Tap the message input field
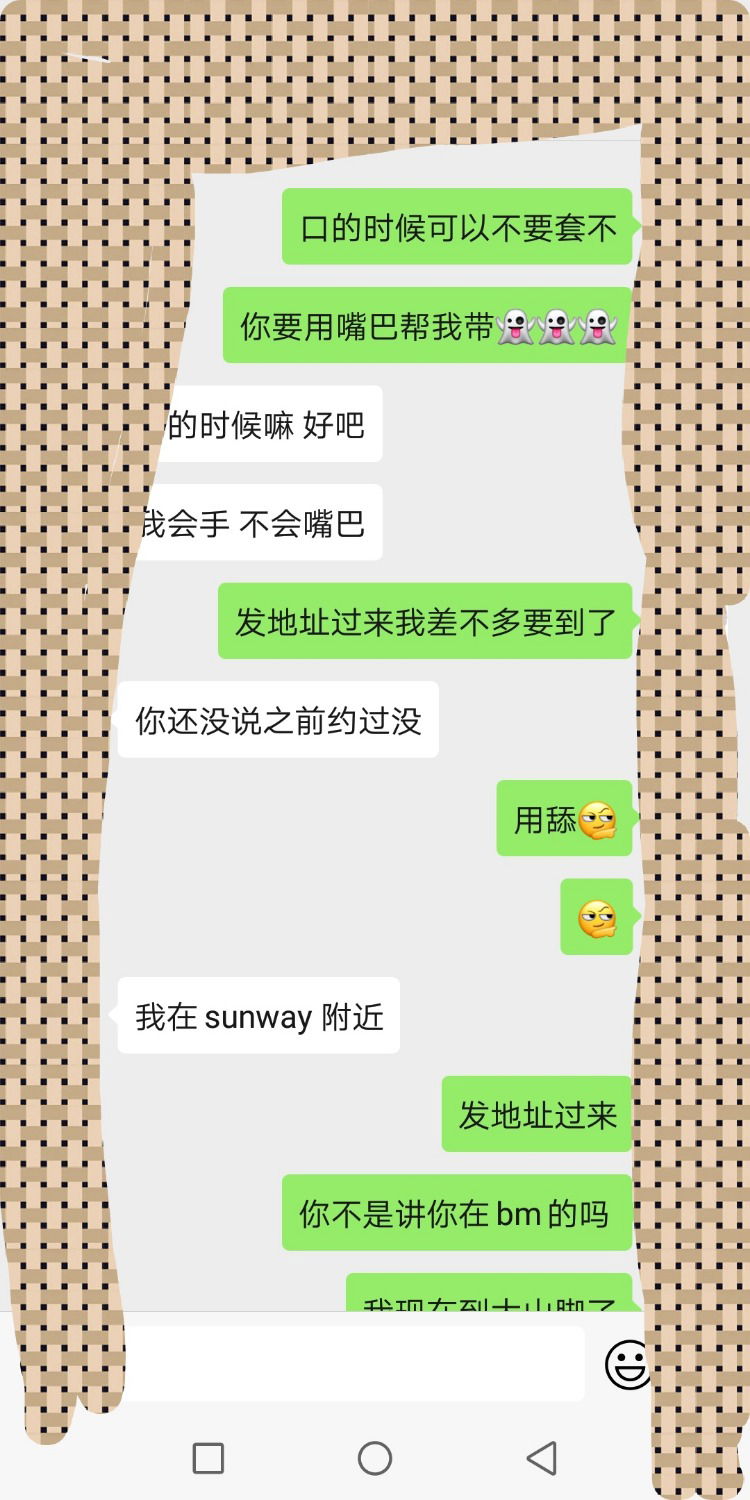Viewport: 750px width, 1500px height. [350, 1364]
